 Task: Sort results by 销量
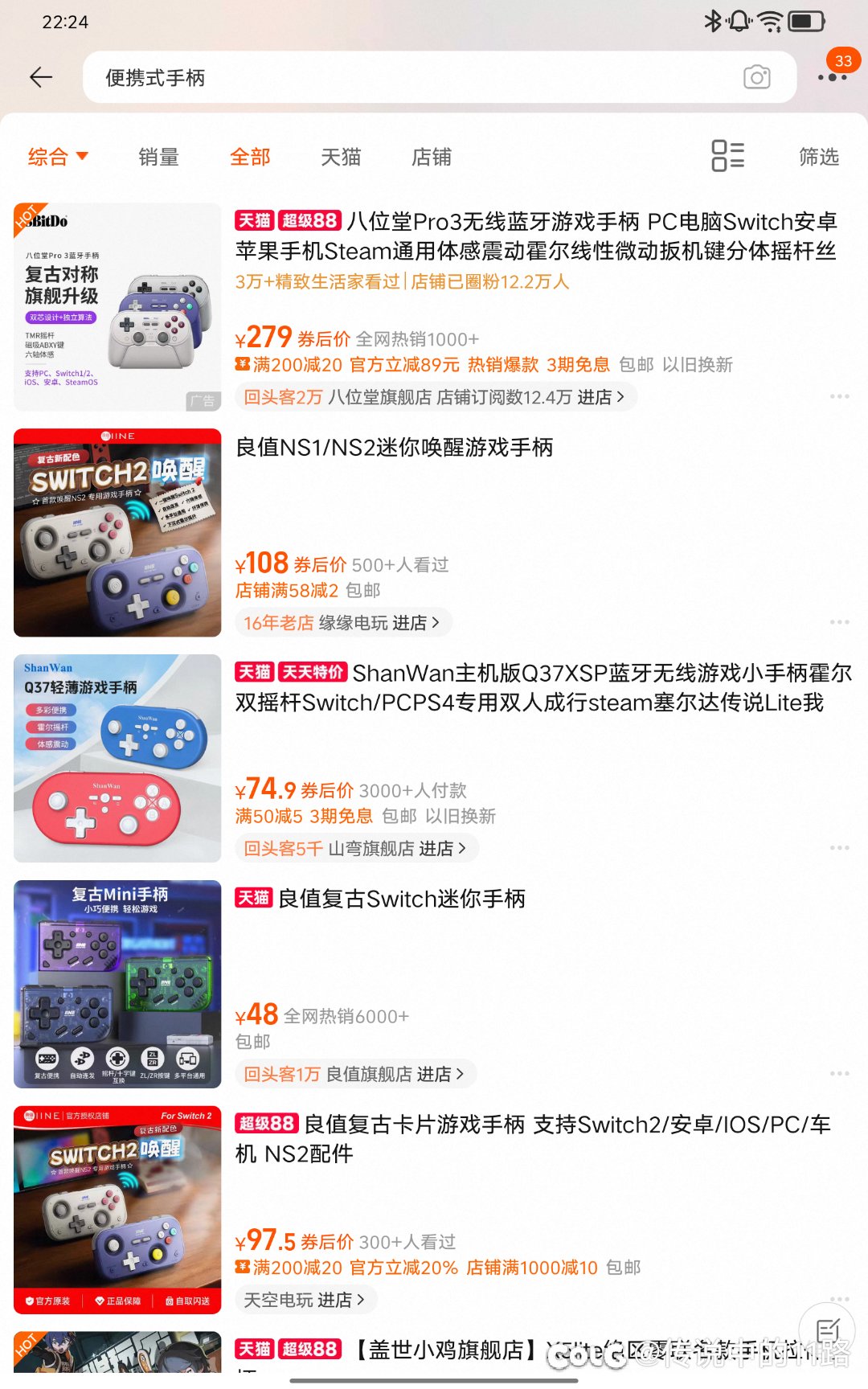(x=158, y=157)
